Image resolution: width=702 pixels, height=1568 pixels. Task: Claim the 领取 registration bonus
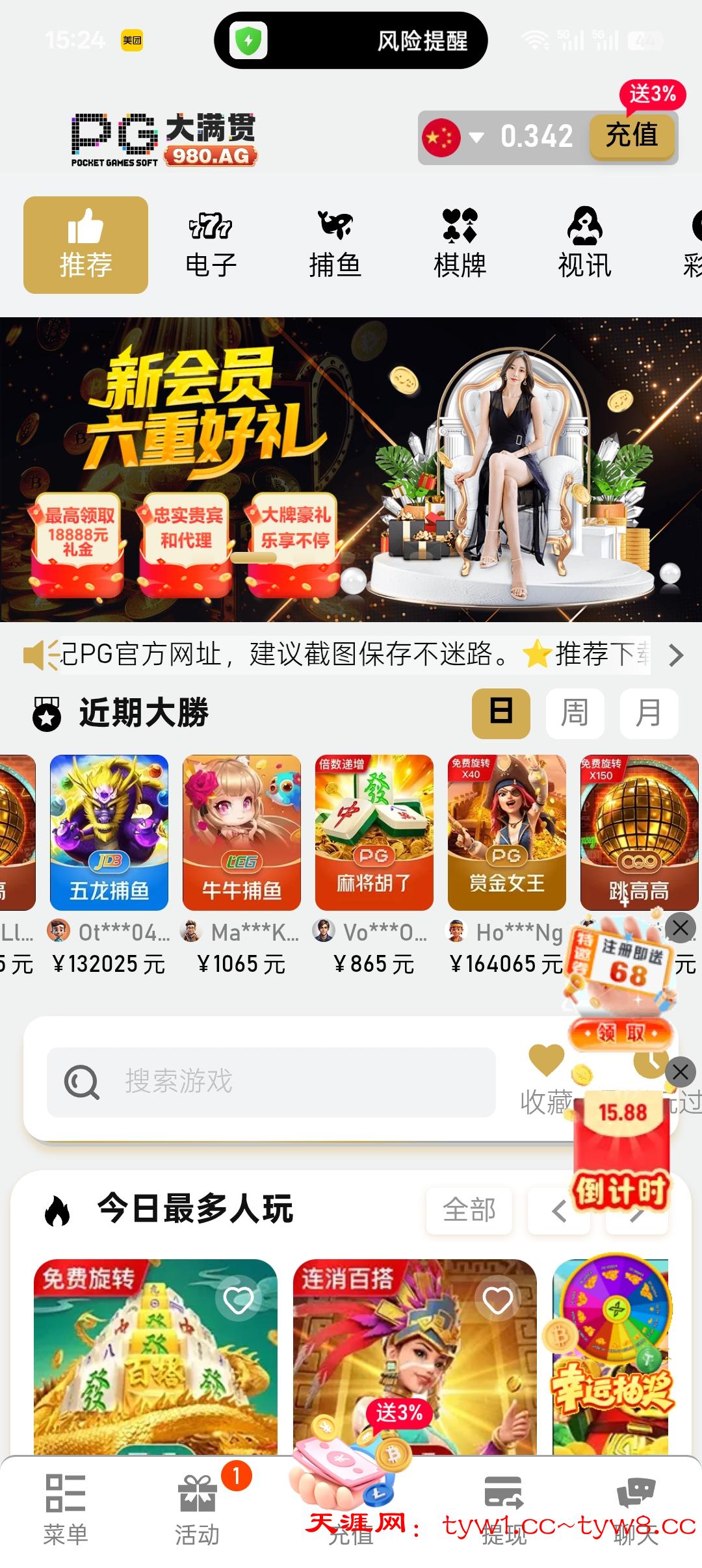pos(620,1032)
